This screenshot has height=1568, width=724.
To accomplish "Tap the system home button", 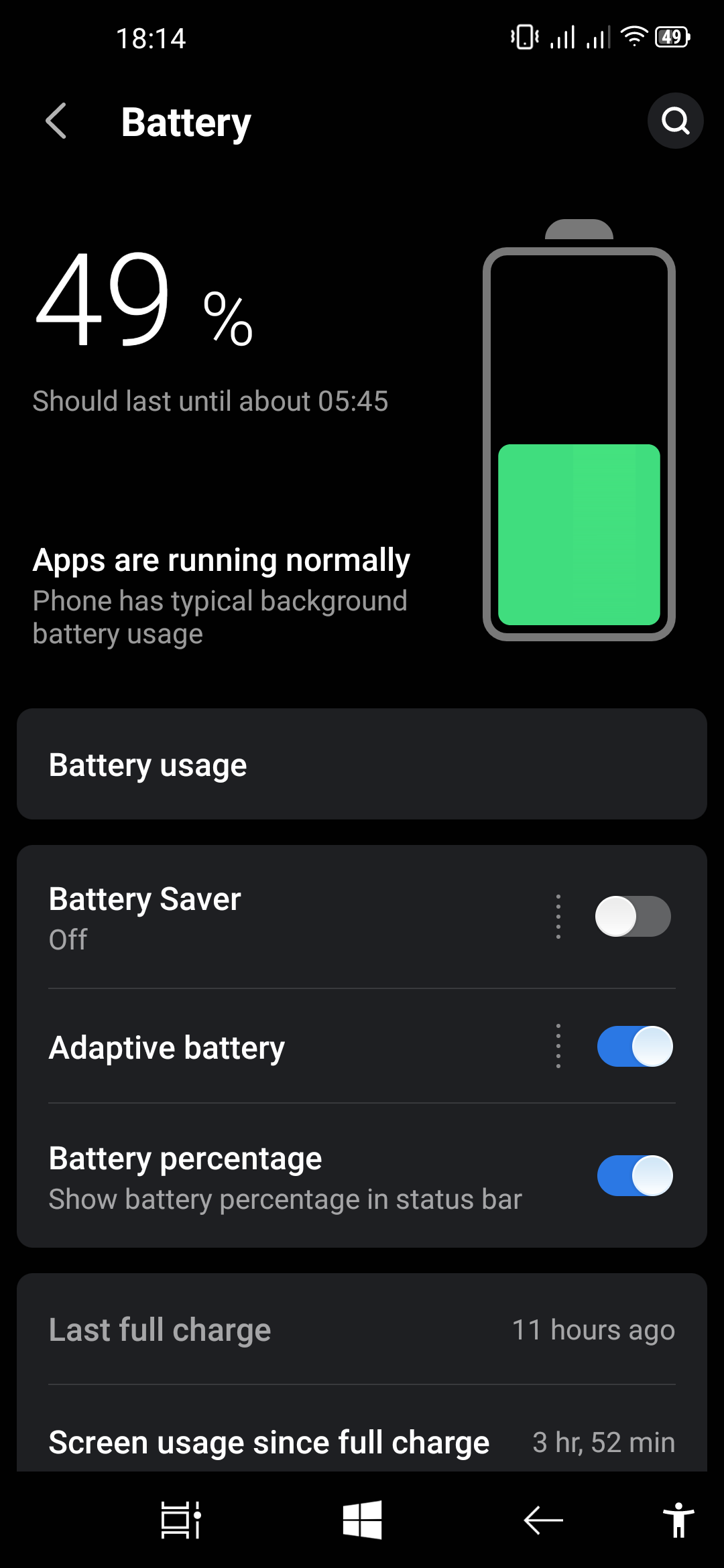I will click(362, 1520).
